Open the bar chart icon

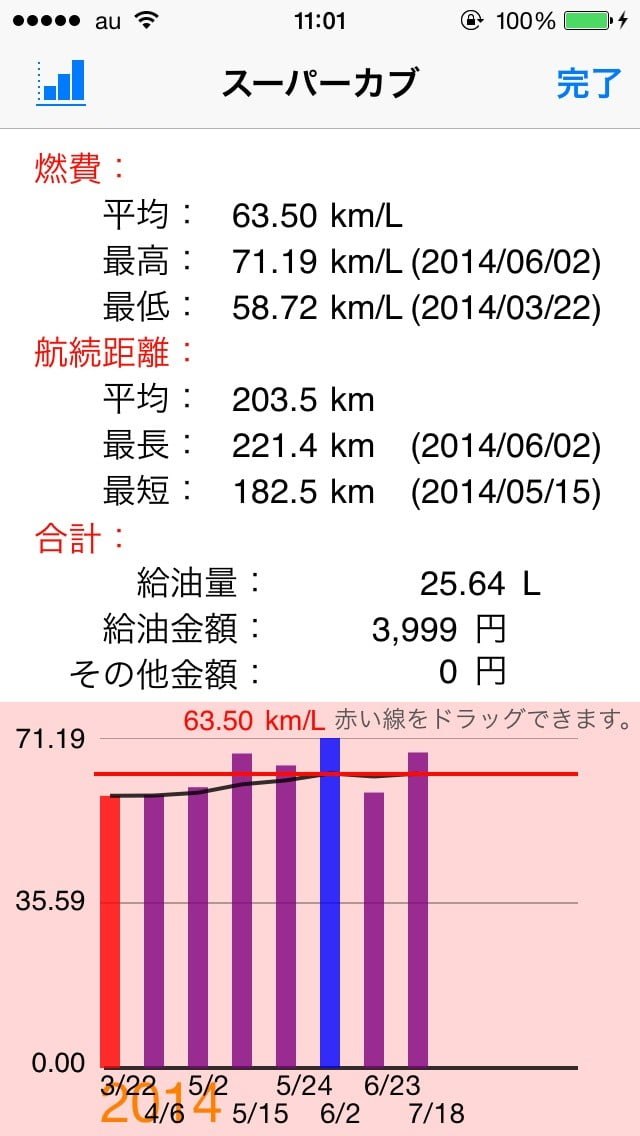pos(62,82)
